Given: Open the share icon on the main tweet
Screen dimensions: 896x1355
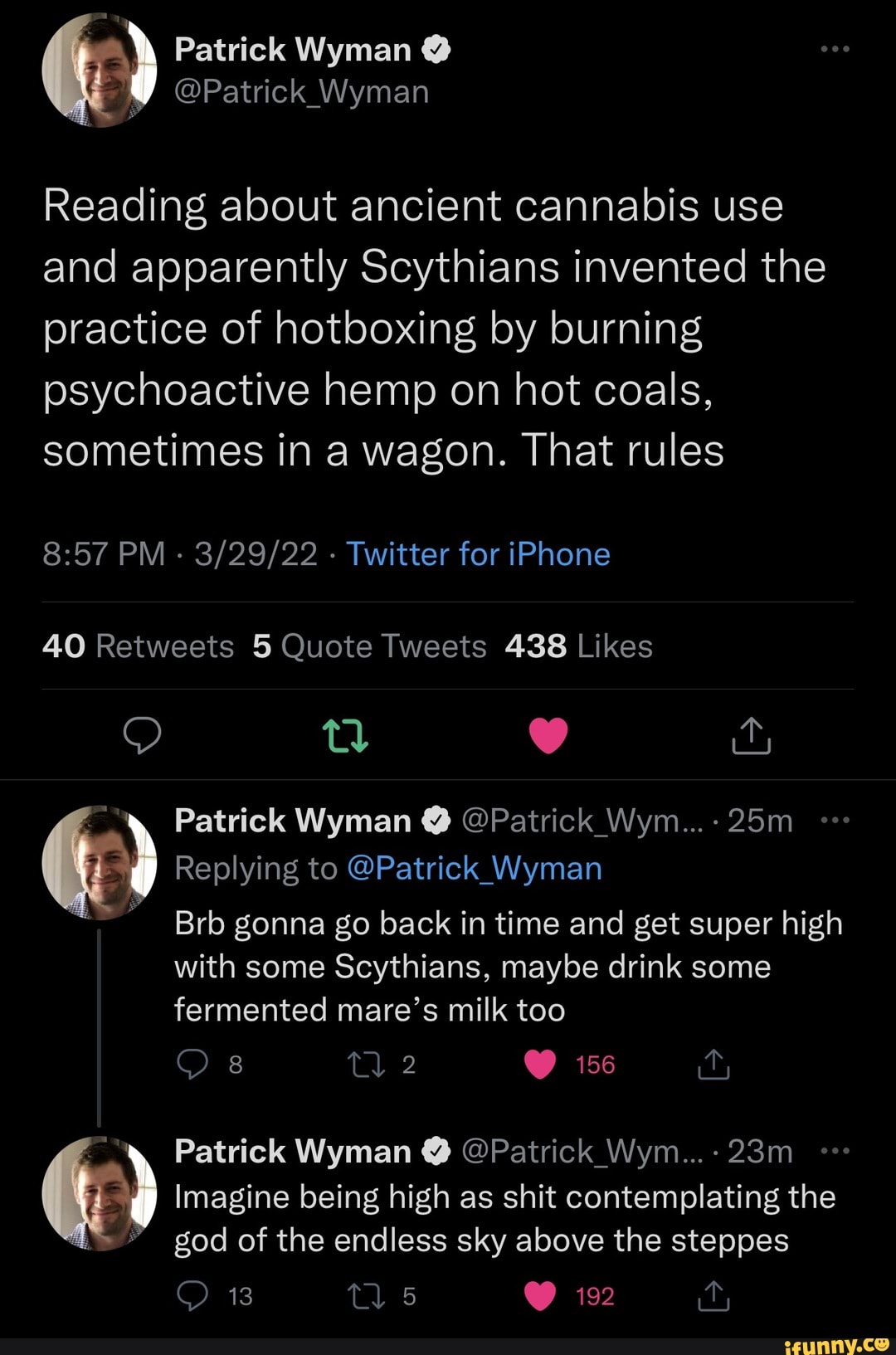Looking at the screenshot, I should 751,734.
